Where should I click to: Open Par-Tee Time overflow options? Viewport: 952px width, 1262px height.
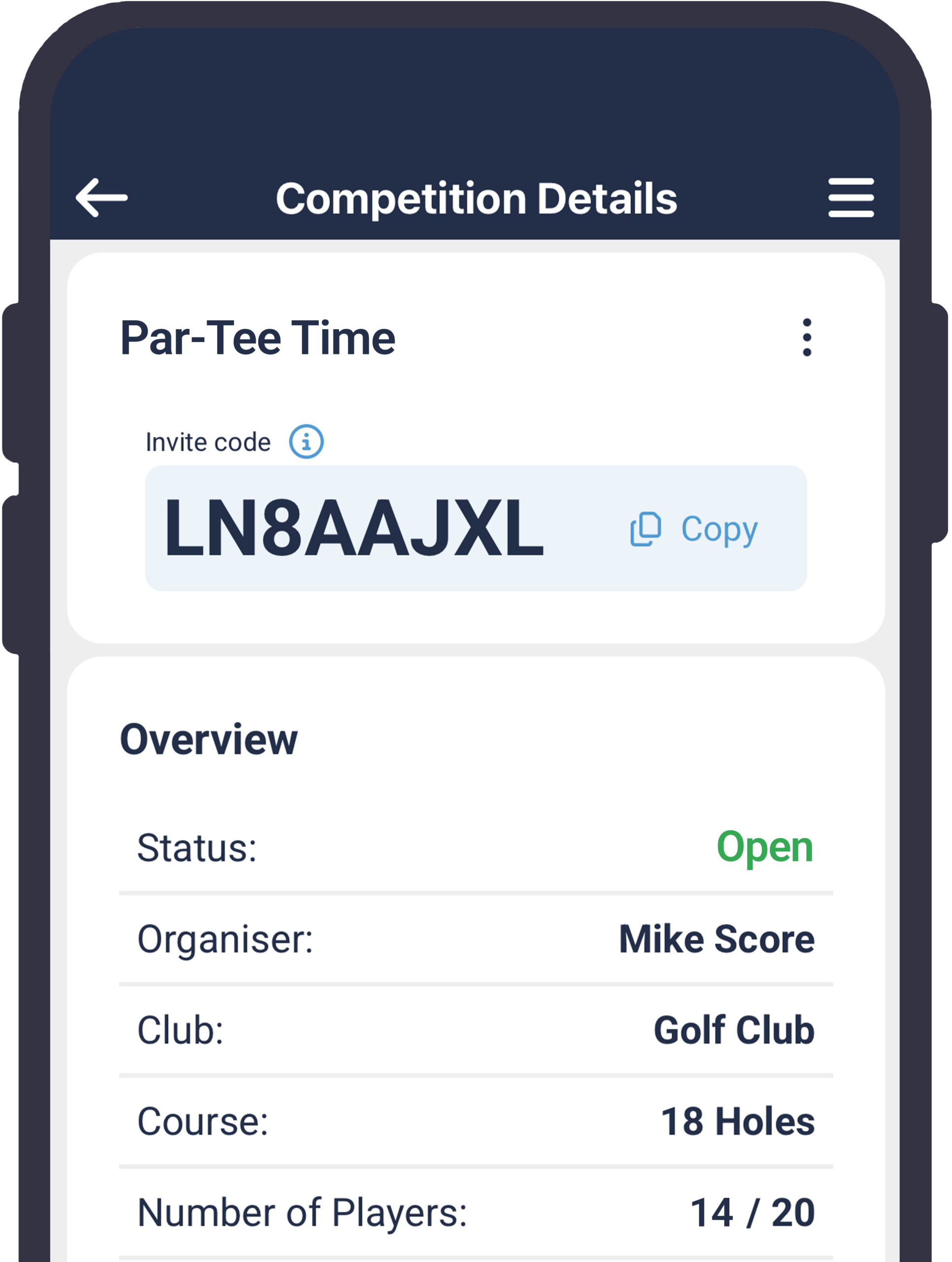pos(807,338)
